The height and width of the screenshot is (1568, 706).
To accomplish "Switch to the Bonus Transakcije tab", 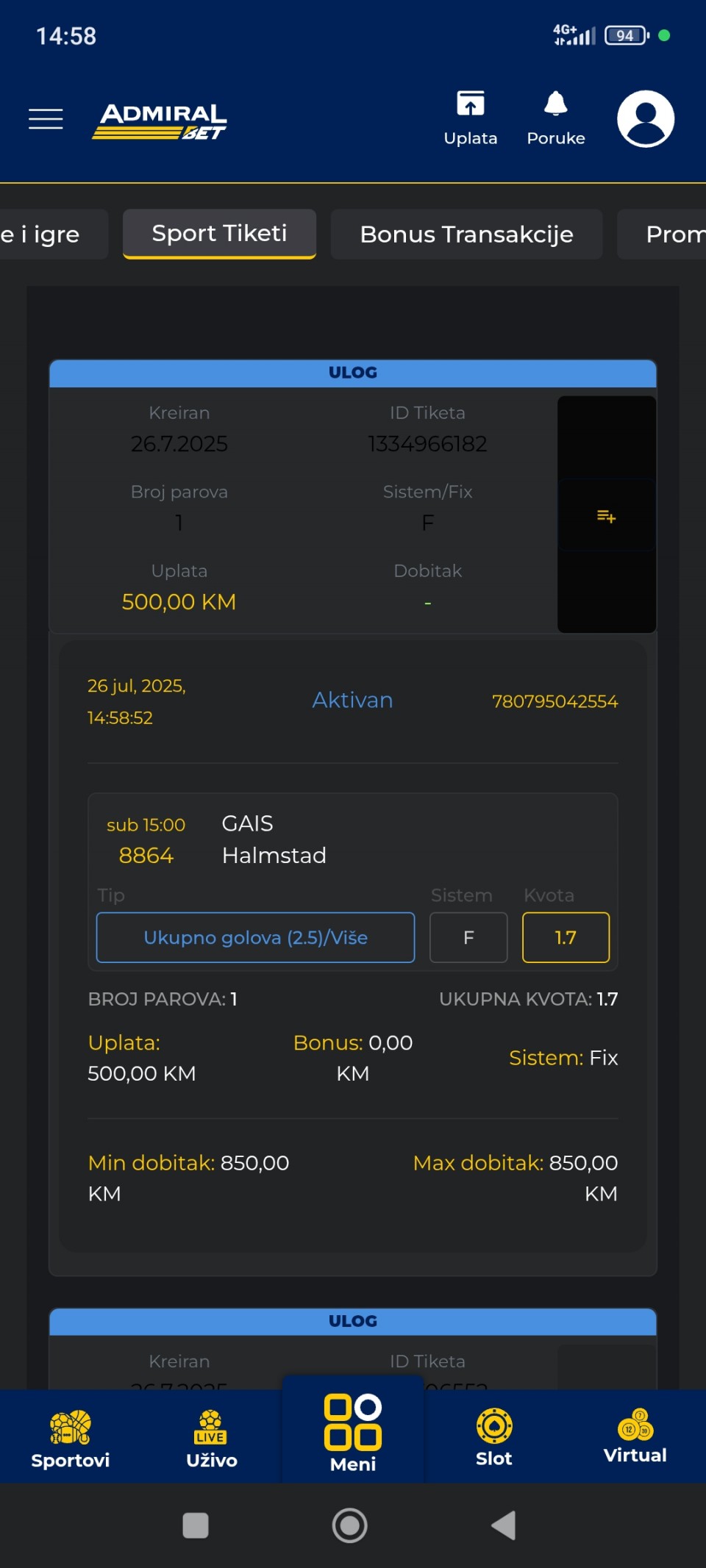I will point(466,235).
